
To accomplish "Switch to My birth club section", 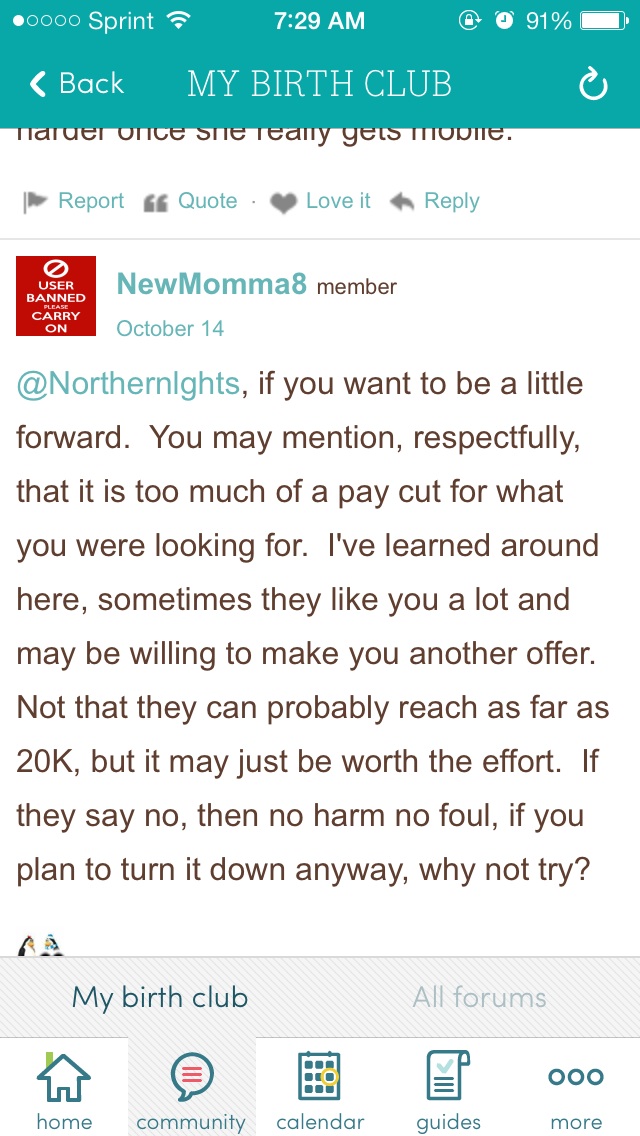I will (160, 997).
